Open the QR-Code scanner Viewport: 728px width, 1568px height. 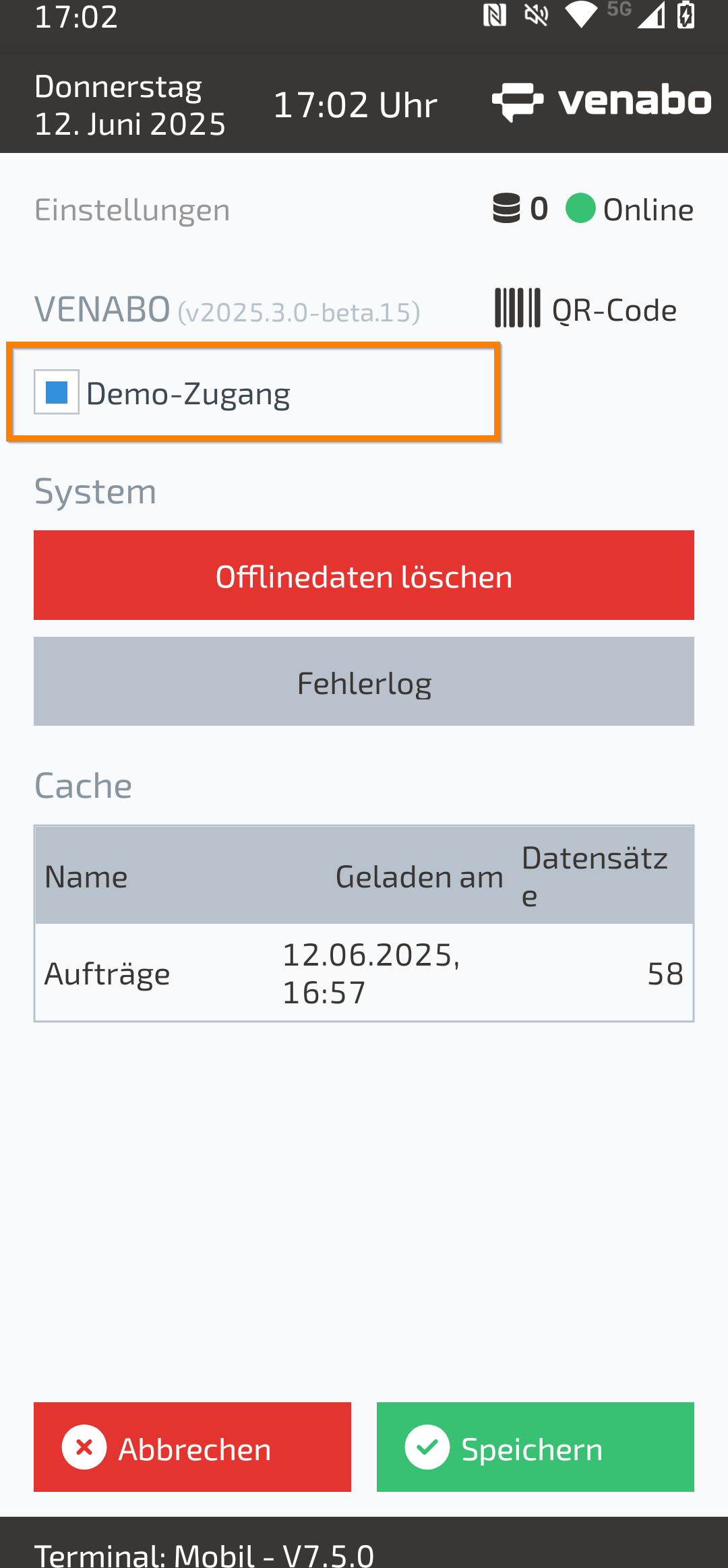pyautogui.click(x=585, y=309)
